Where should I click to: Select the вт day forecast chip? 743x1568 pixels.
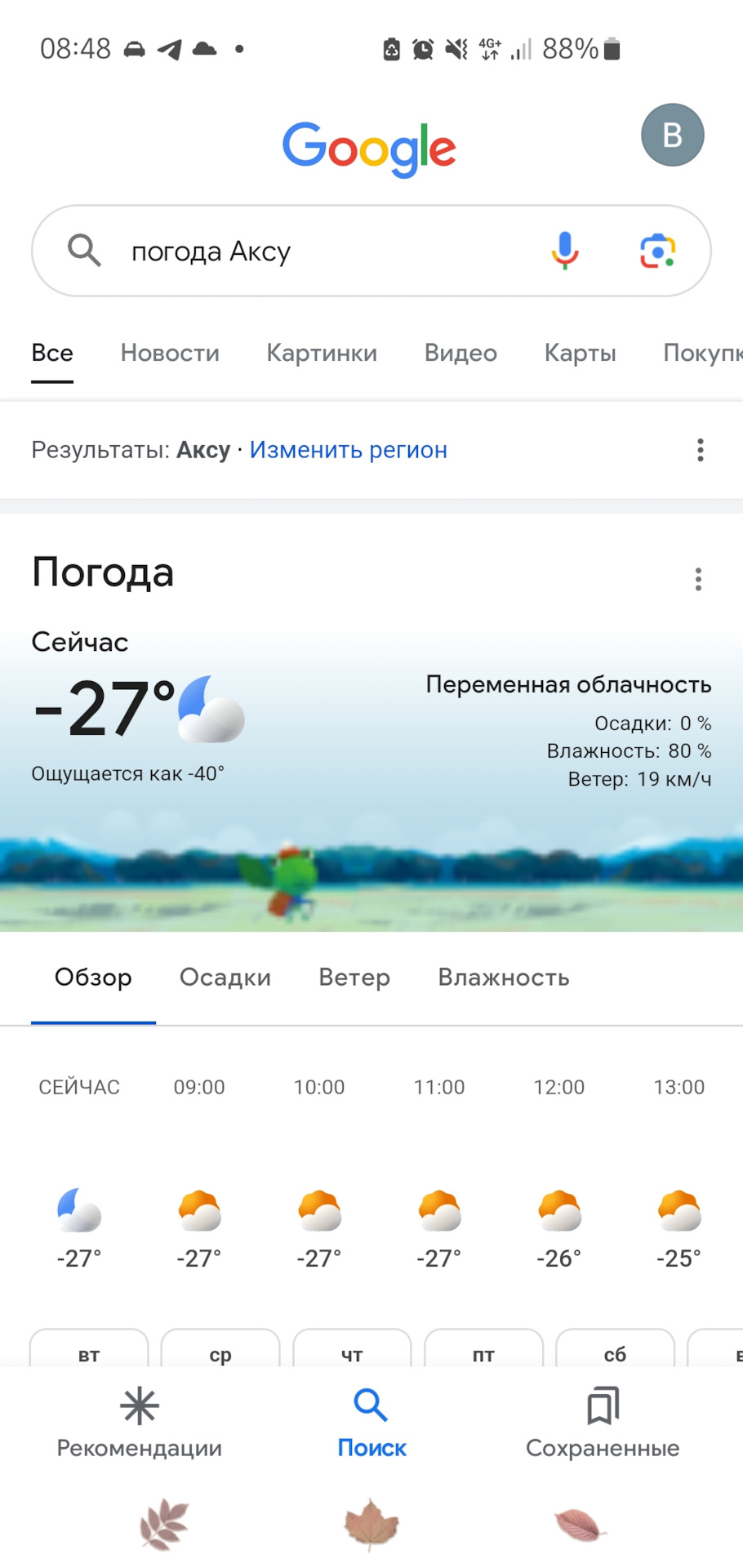coord(89,1352)
